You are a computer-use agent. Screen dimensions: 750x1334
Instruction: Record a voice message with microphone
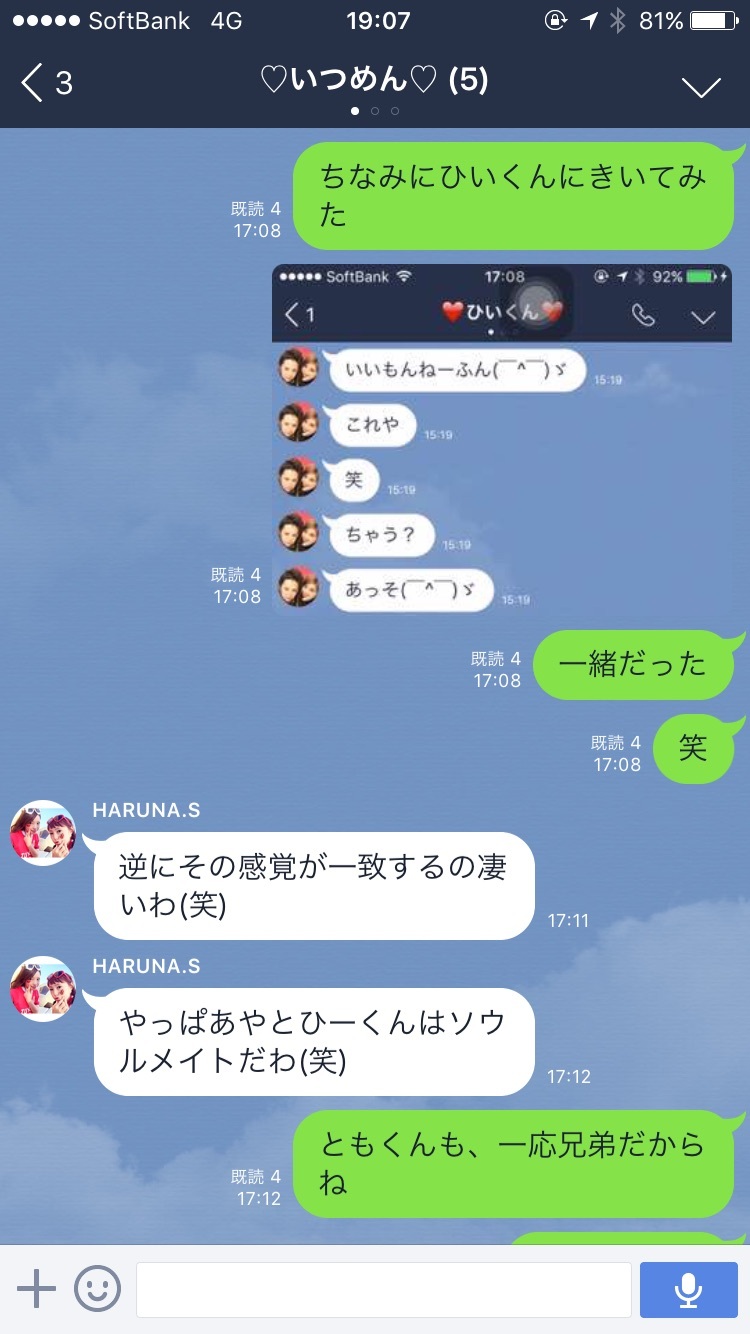[x=687, y=1290]
